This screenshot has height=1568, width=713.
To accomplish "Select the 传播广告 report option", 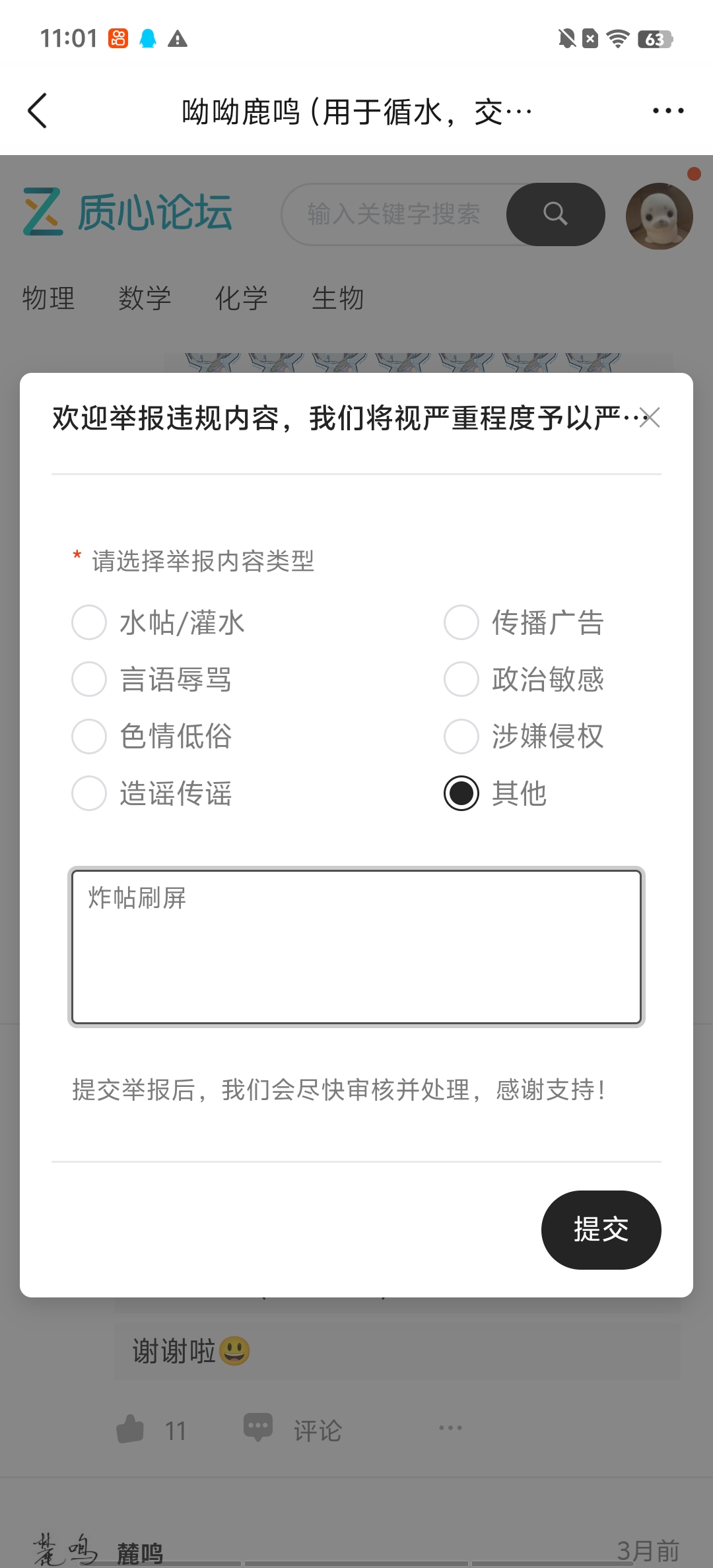I will (x=460, y=622).
